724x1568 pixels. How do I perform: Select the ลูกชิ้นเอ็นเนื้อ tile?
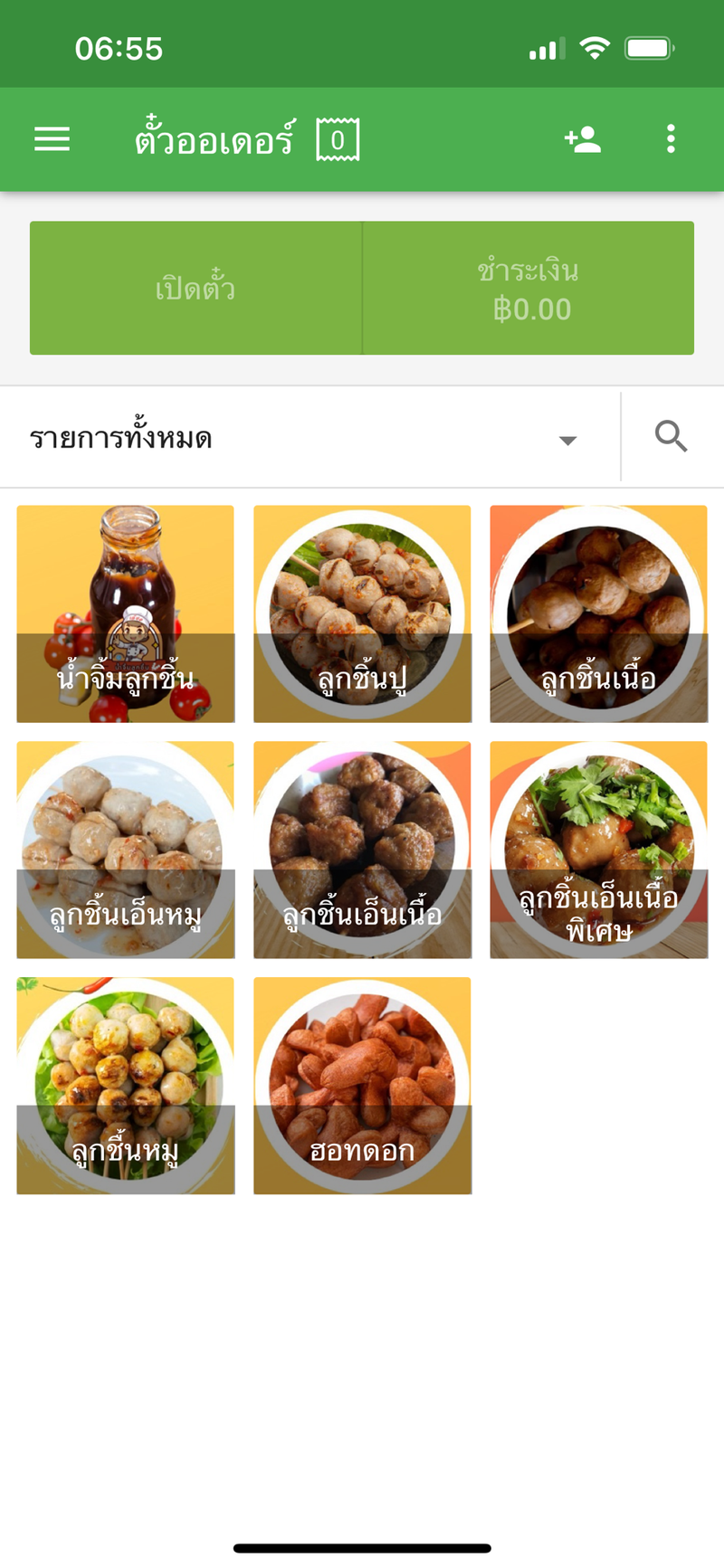362,850
